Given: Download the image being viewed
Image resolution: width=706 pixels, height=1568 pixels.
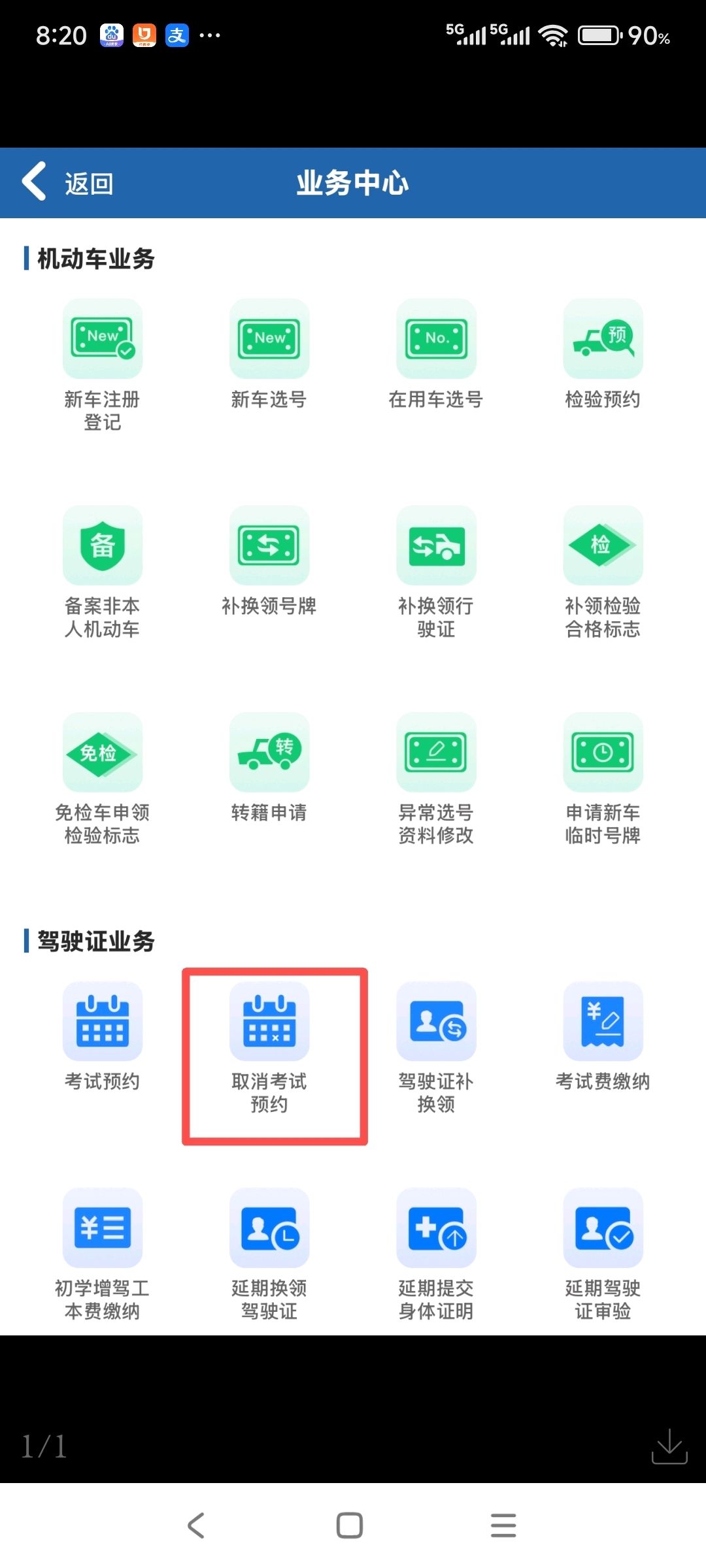Looking at the screenshot, I should pyautogui.click(x=669, y=1446).
